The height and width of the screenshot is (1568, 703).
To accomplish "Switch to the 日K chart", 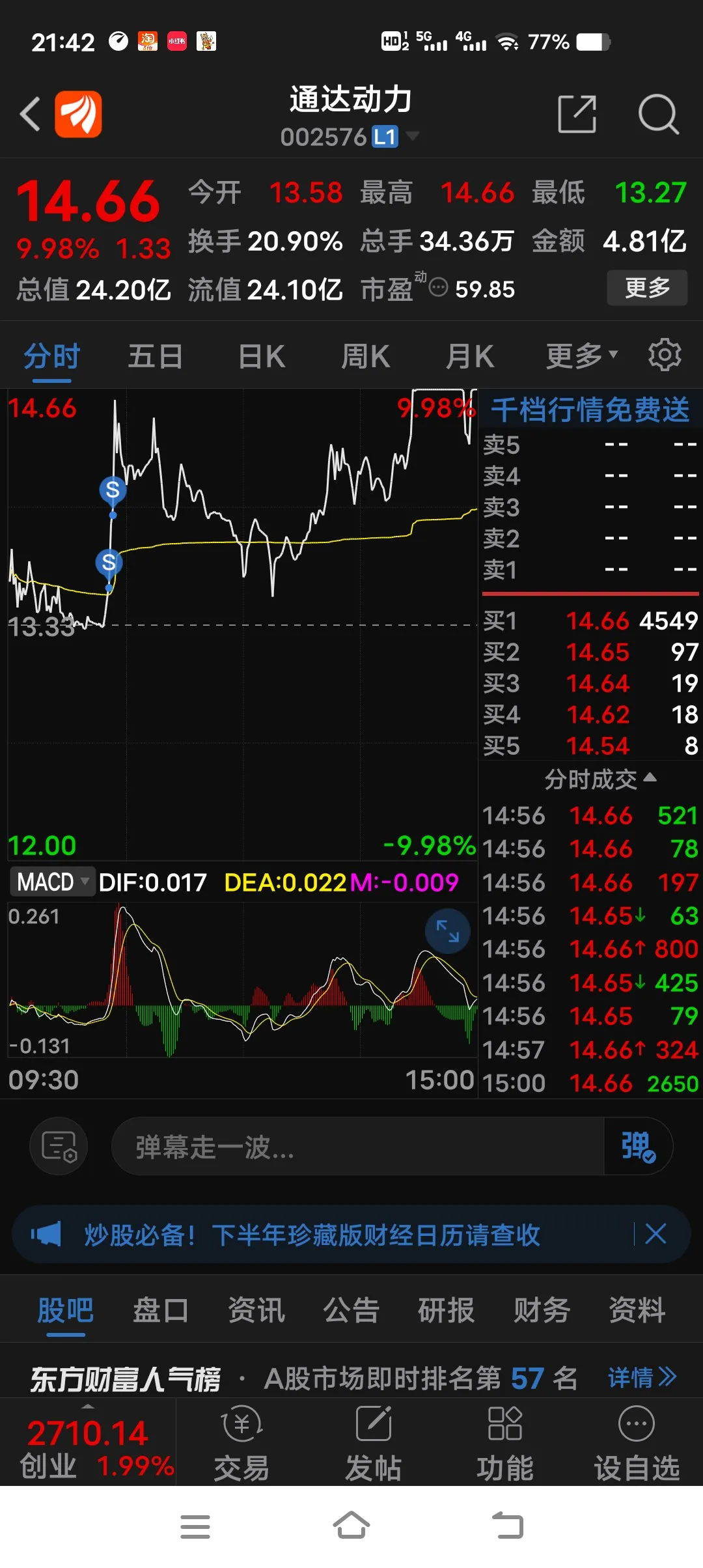I will (x=262, y=357).
